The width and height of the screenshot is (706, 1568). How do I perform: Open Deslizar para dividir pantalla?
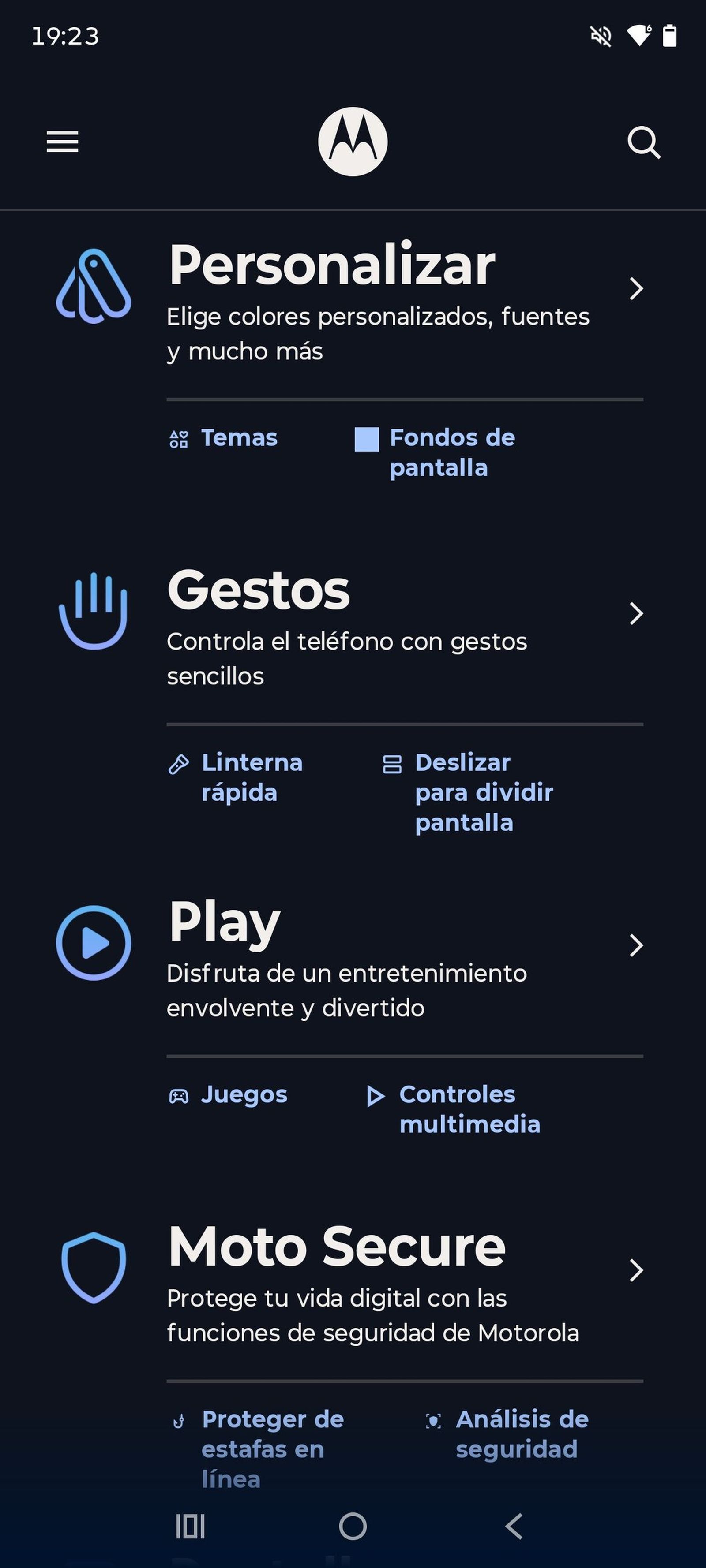[x=483, y=792]
